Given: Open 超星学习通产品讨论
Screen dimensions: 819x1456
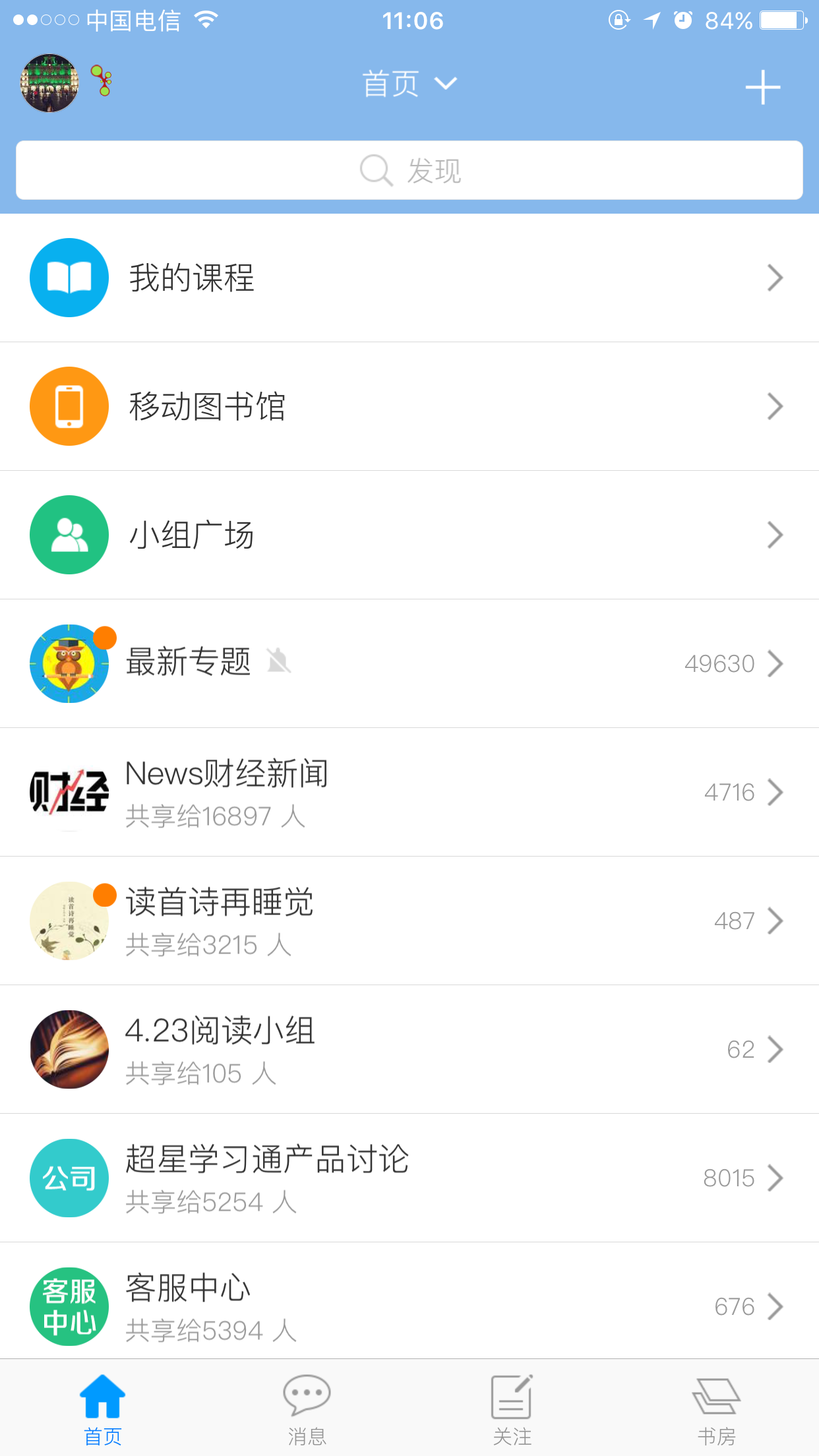Looking at the screenshot, I should (409, 1178).
